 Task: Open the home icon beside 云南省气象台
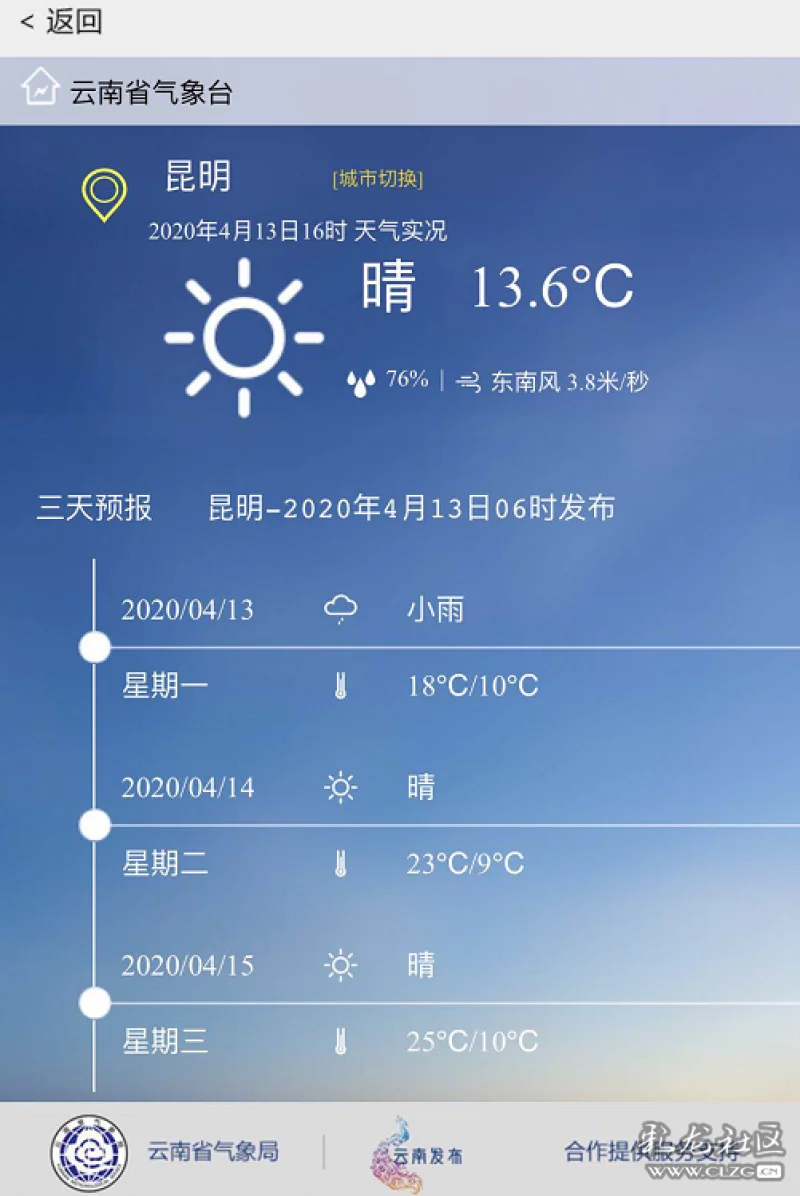[40, 88]
